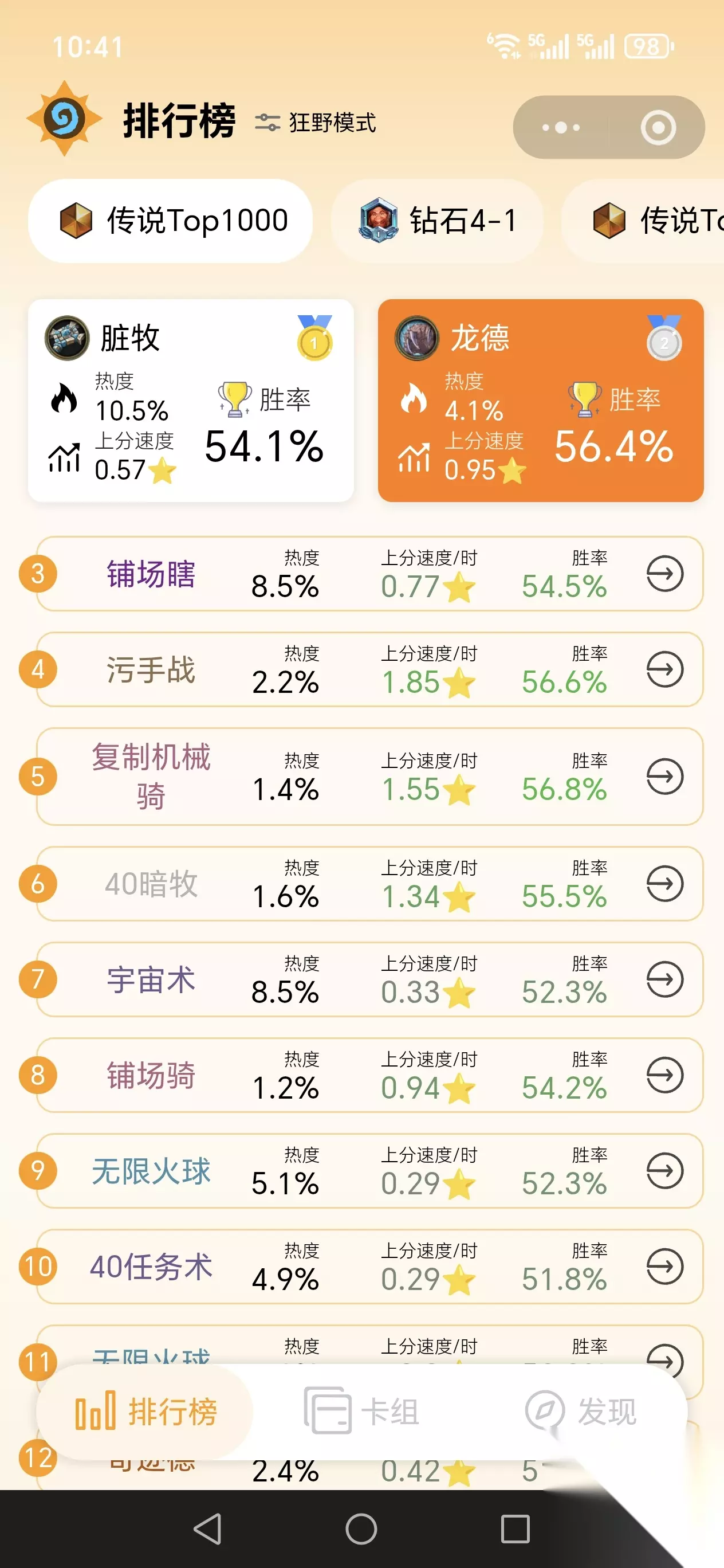724x1568 pixels.
Task: Open the 狂野模式 mode filter
Action: pyautogui.click(x=315, y=122)
